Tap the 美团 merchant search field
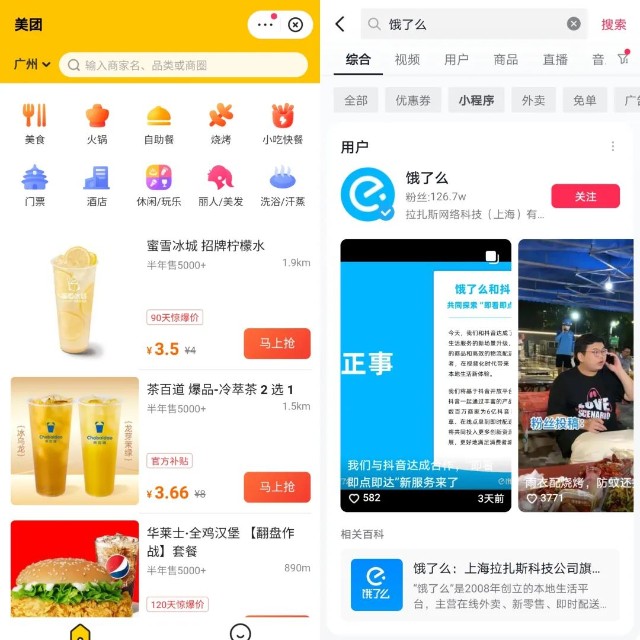Screen dimensions: 640x640 pos(185,65)
